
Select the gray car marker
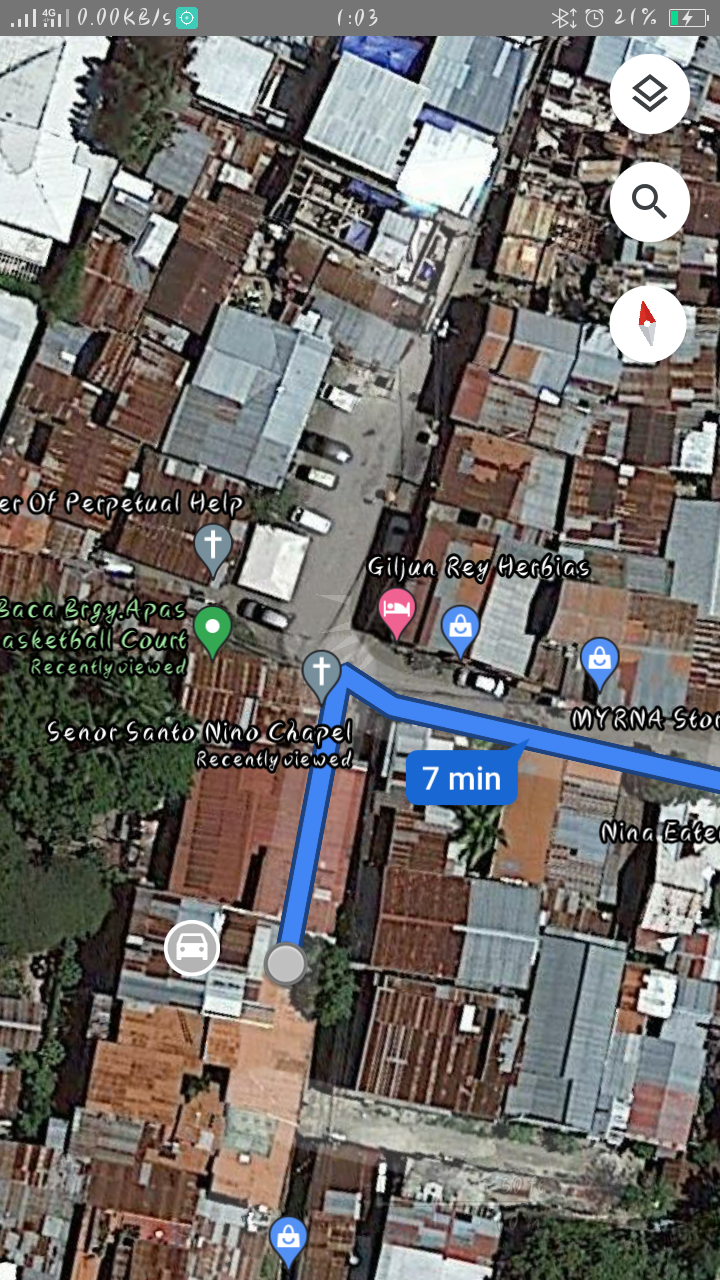(192, 947)
